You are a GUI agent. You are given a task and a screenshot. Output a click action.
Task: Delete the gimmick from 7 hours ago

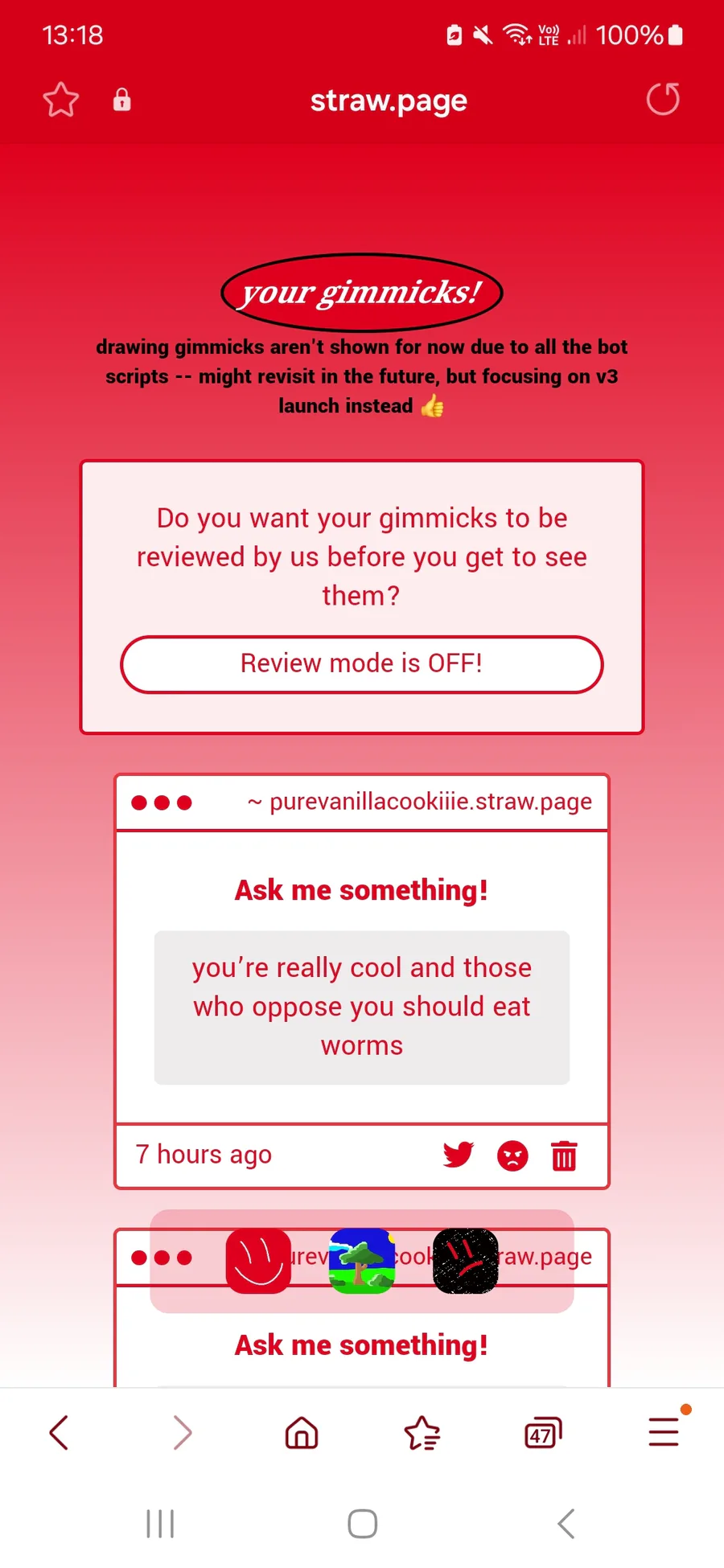564,1155
